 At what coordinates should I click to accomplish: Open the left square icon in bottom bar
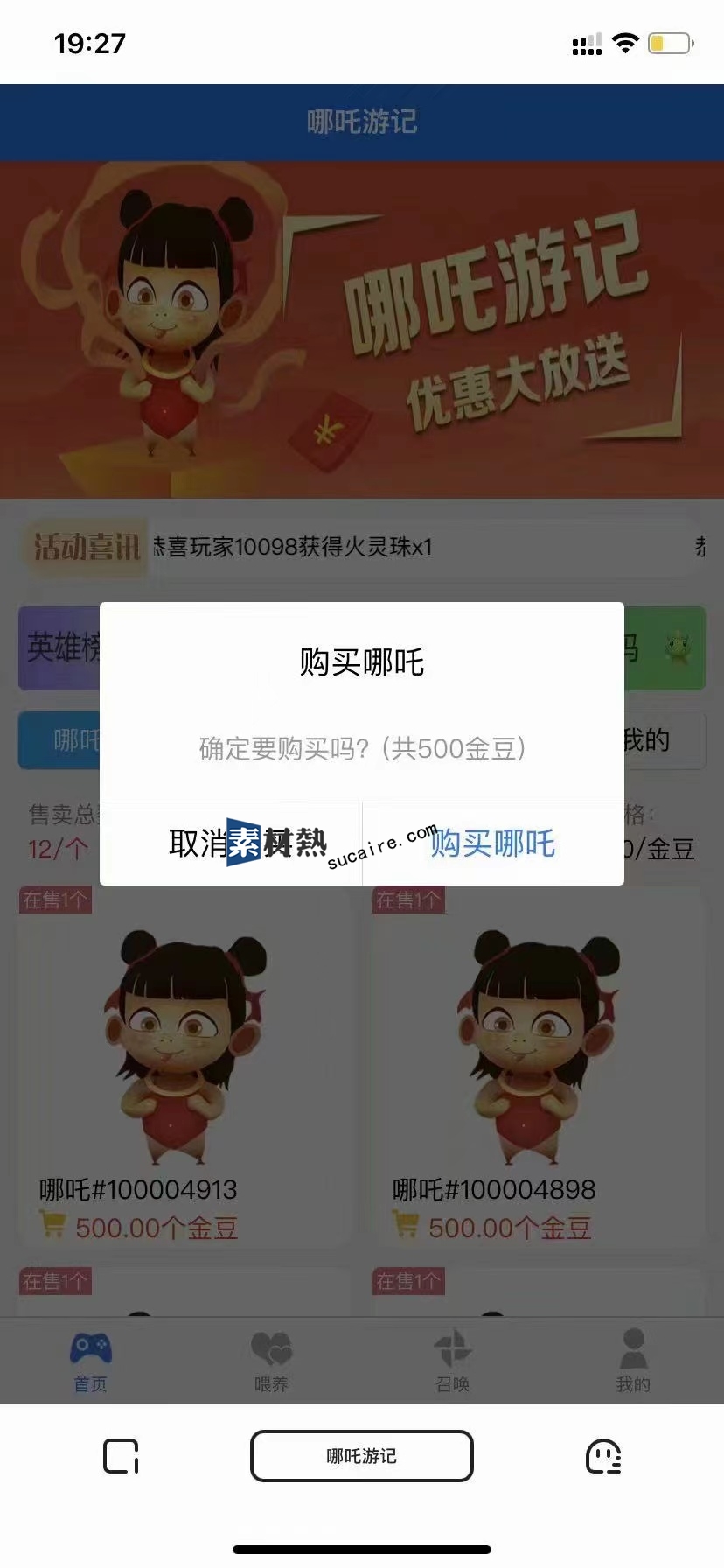click(x=121, y=1456)
